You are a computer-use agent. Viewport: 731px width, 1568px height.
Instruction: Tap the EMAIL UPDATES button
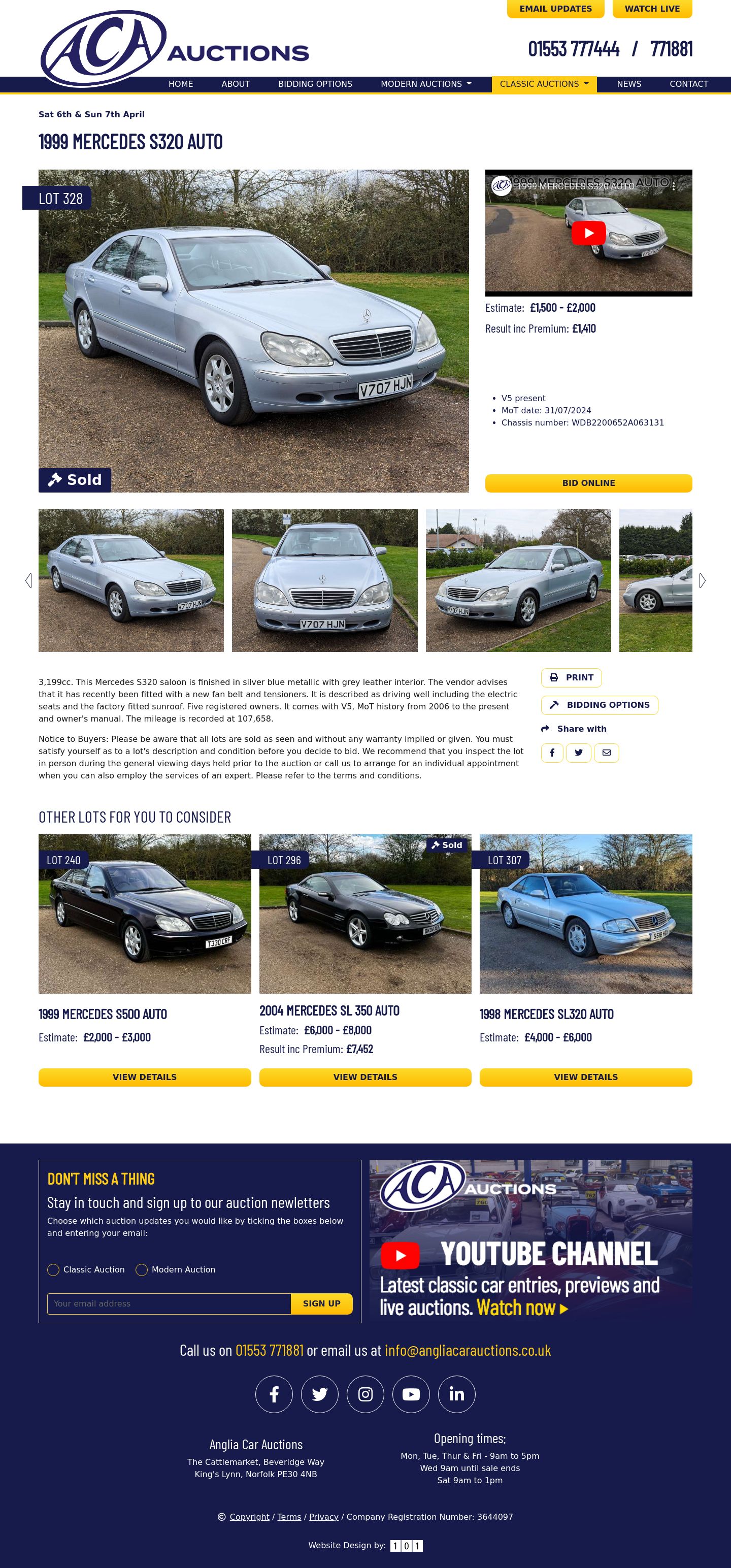tap(555, 9)
